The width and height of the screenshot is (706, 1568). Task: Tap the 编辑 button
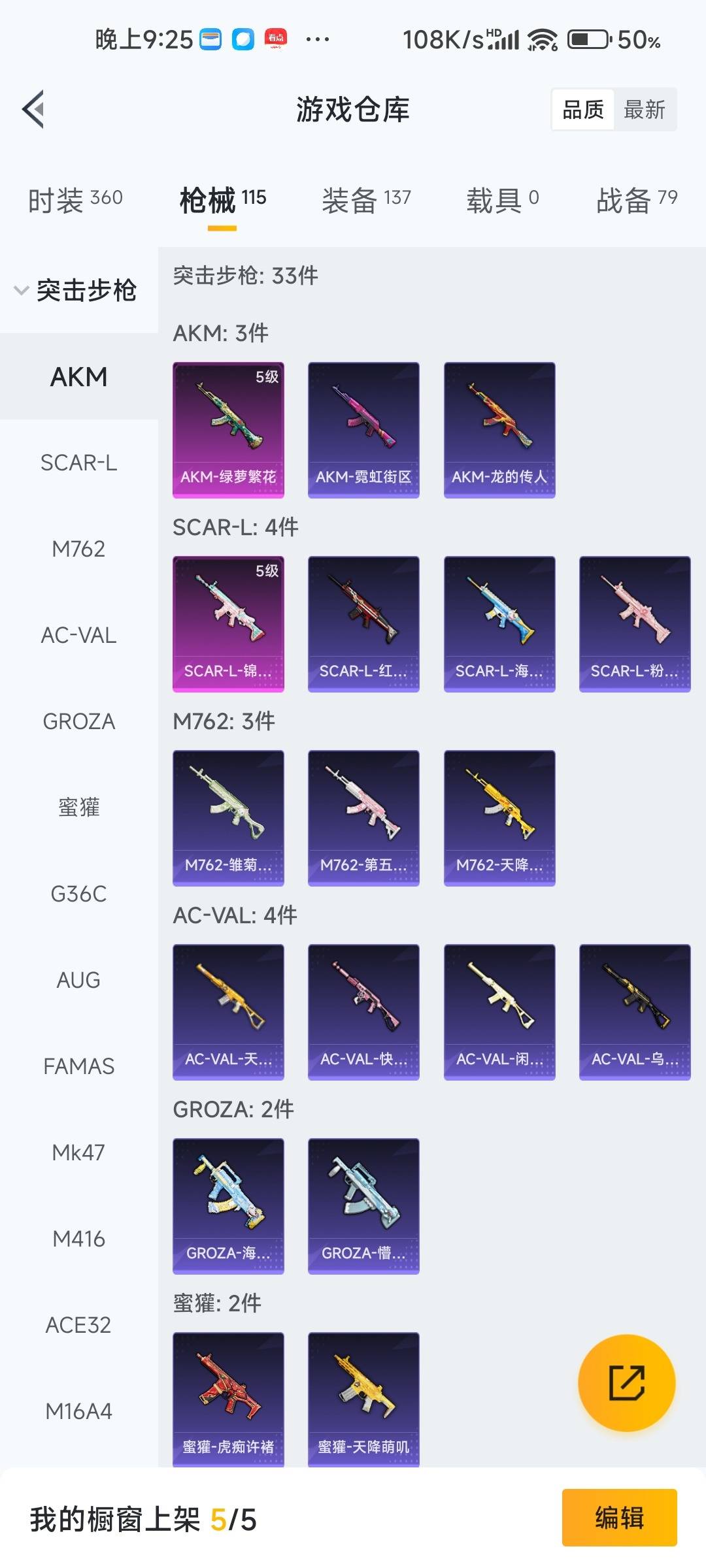[619, 1517]
